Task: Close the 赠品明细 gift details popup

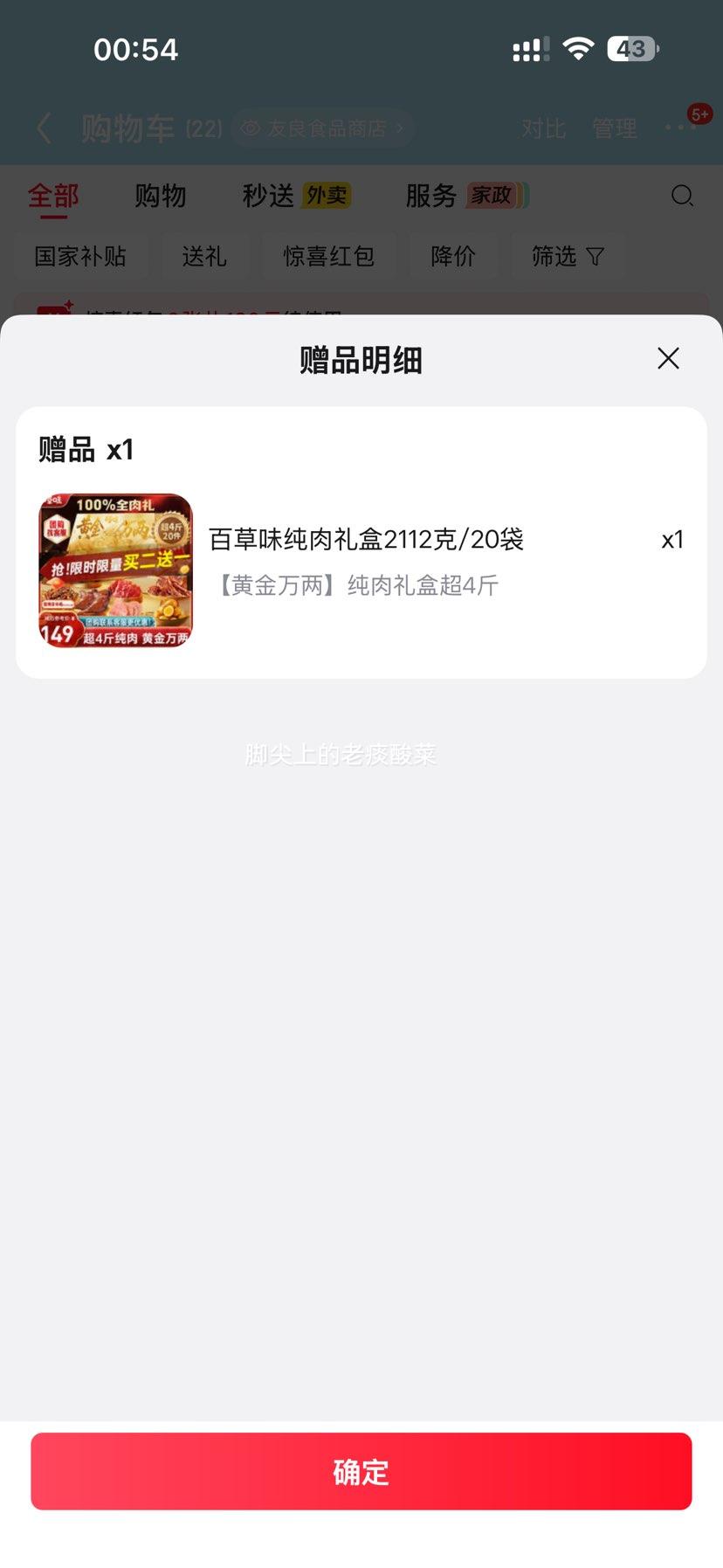Action: click(667, 358)
